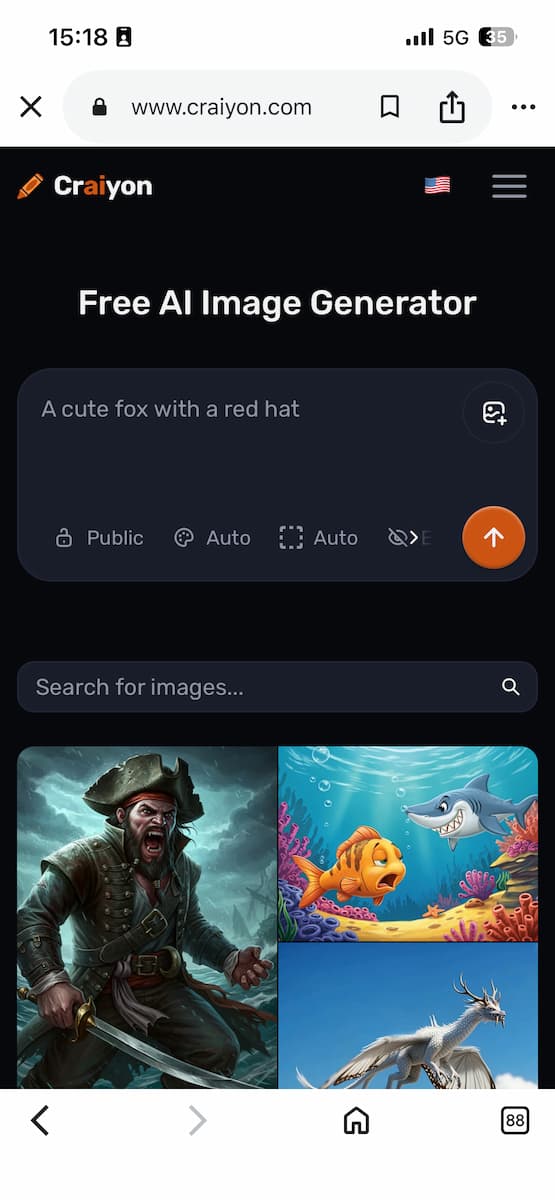
Task: Change language via the US flag
Action: coord(437,185)
